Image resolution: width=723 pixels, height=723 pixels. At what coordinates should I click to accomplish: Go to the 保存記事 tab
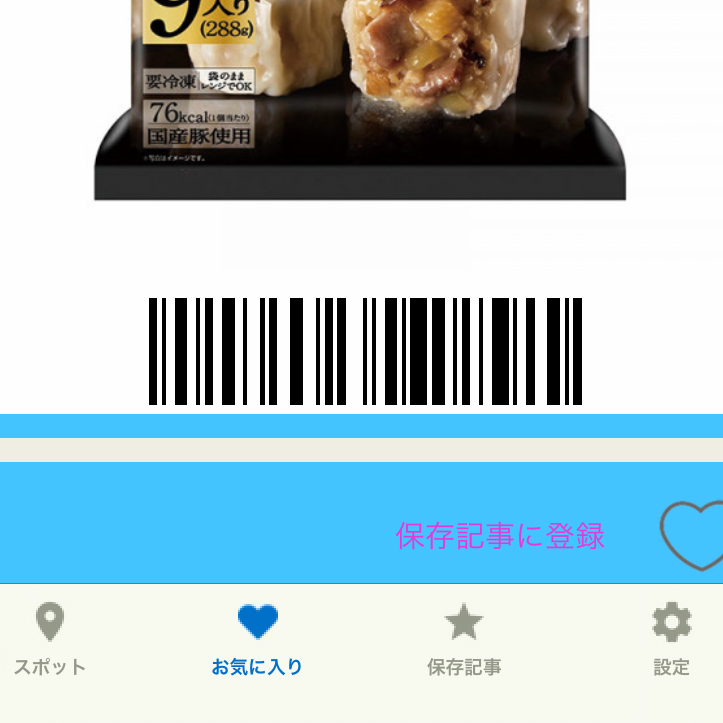[x=464, y=640]
